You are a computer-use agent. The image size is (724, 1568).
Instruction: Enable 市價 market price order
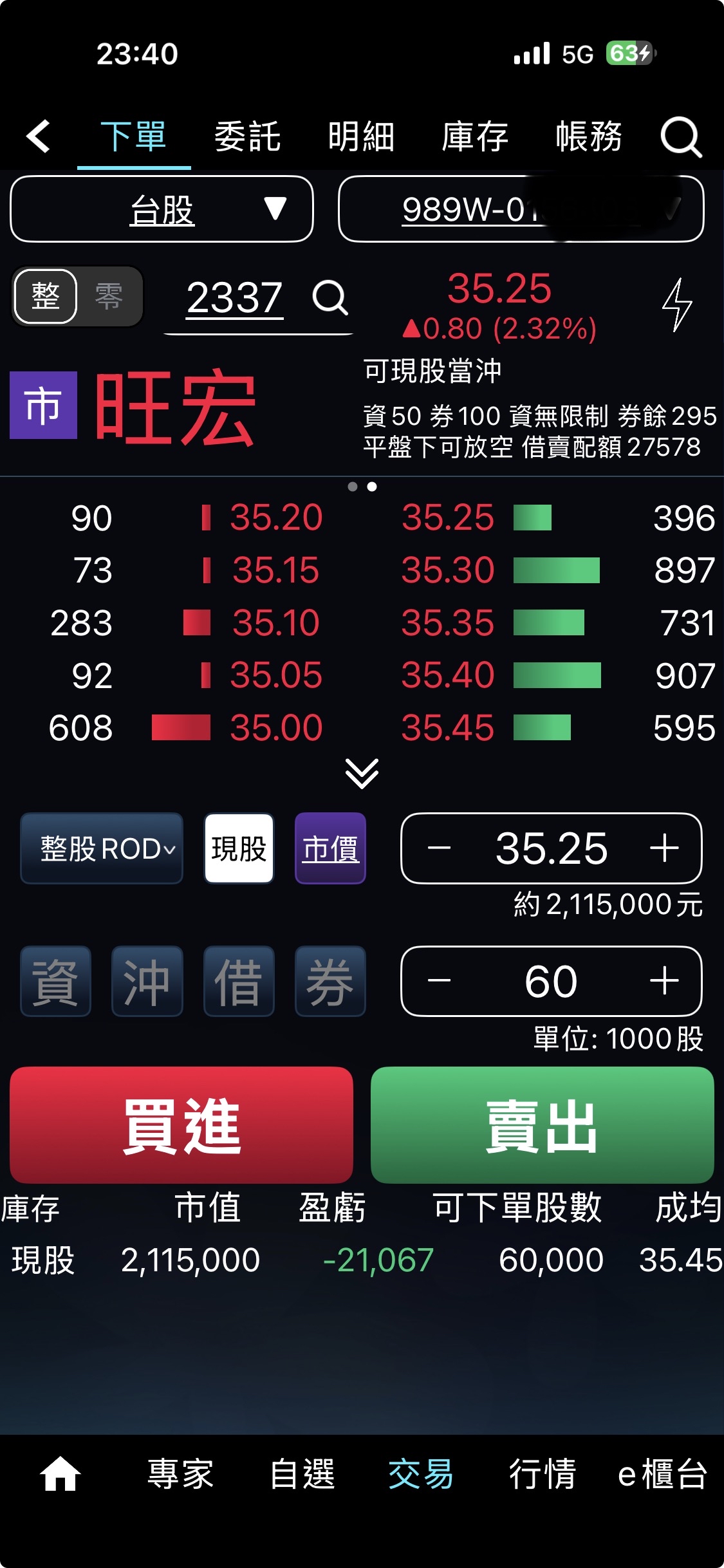330,848
